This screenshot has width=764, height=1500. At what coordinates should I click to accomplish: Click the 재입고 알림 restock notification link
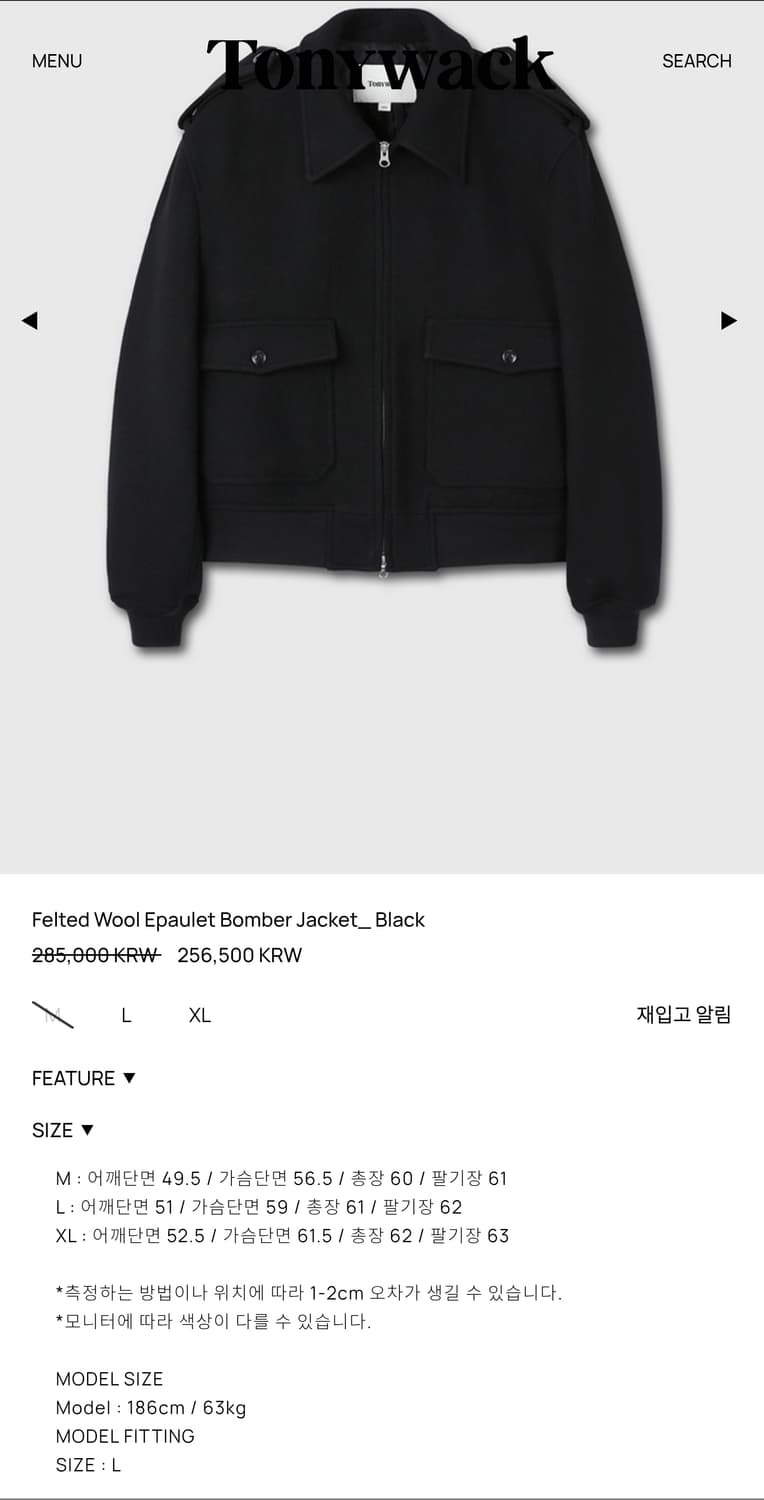683,1014
